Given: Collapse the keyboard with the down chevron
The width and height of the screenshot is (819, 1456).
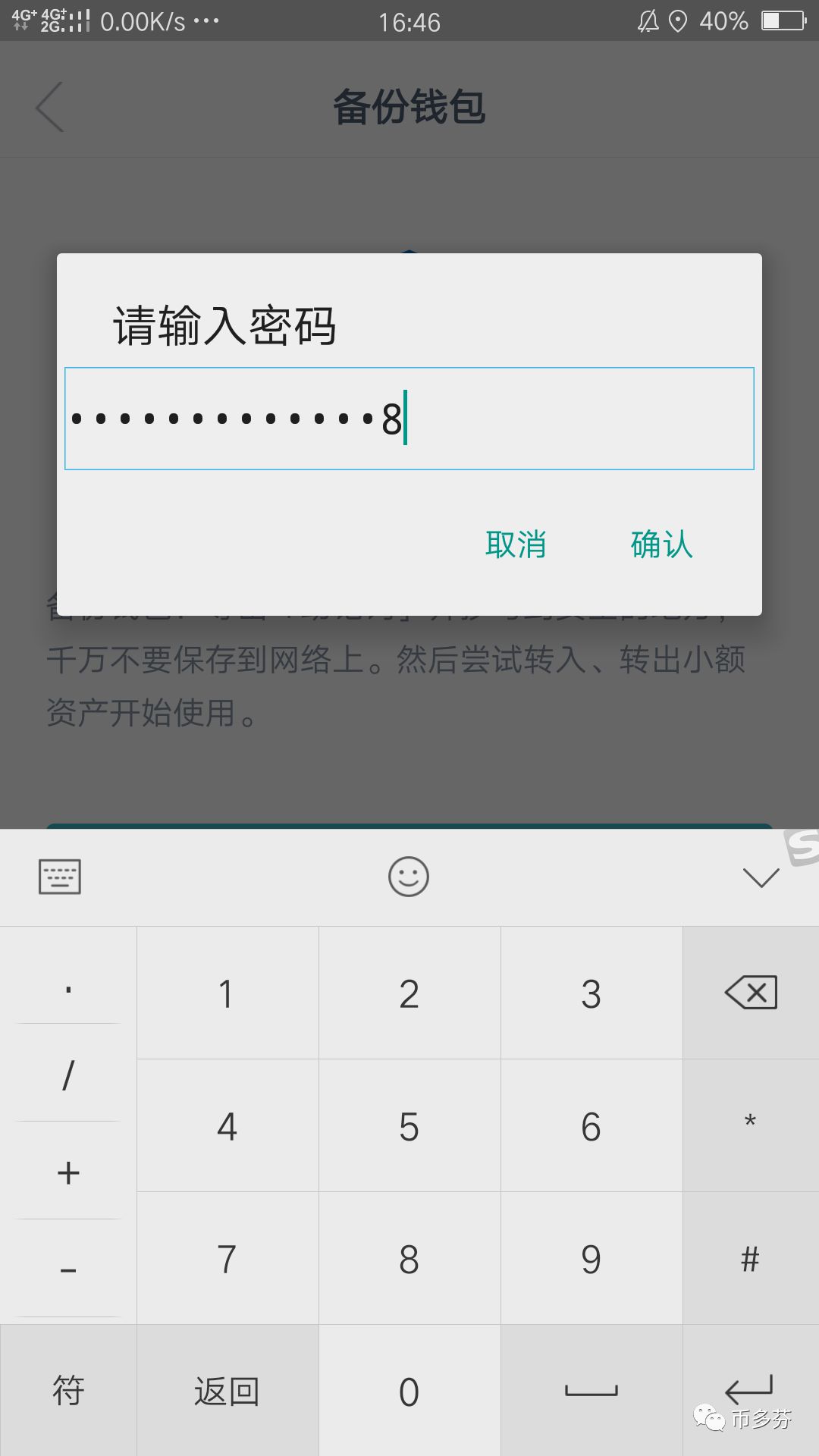Looking at the screenshot, I should point(761,877).
